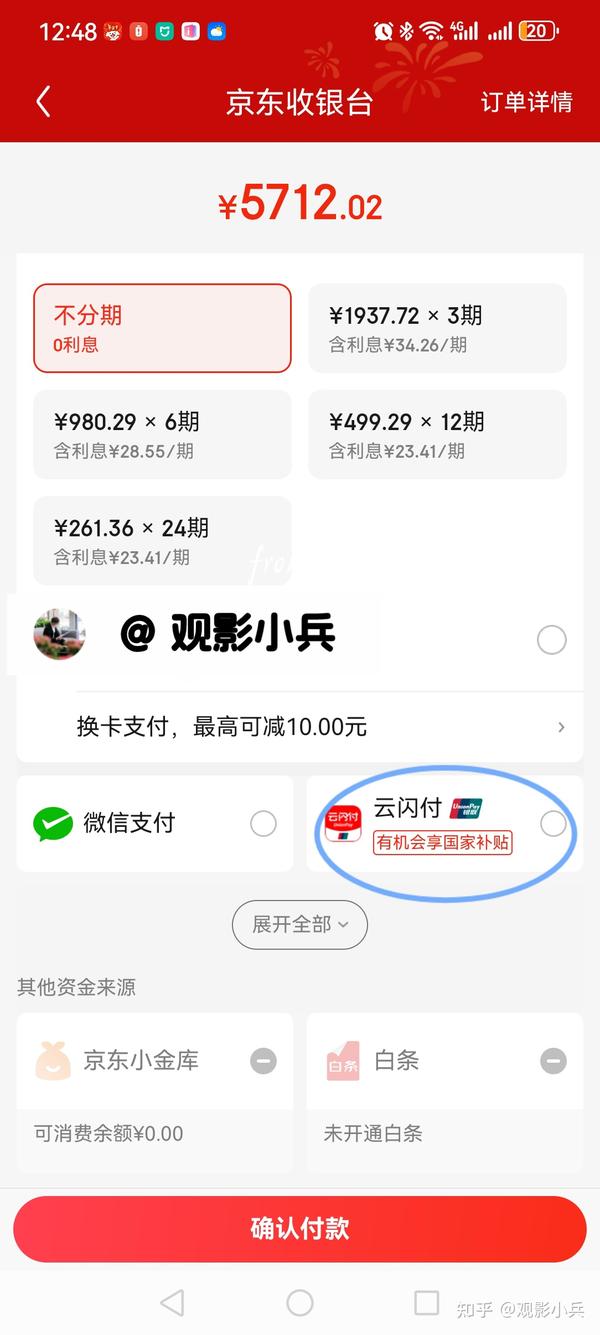This screenshot has width=600, height=1335.
Task: Confirm payment with 确认付款
Action: coord(300,1229)
